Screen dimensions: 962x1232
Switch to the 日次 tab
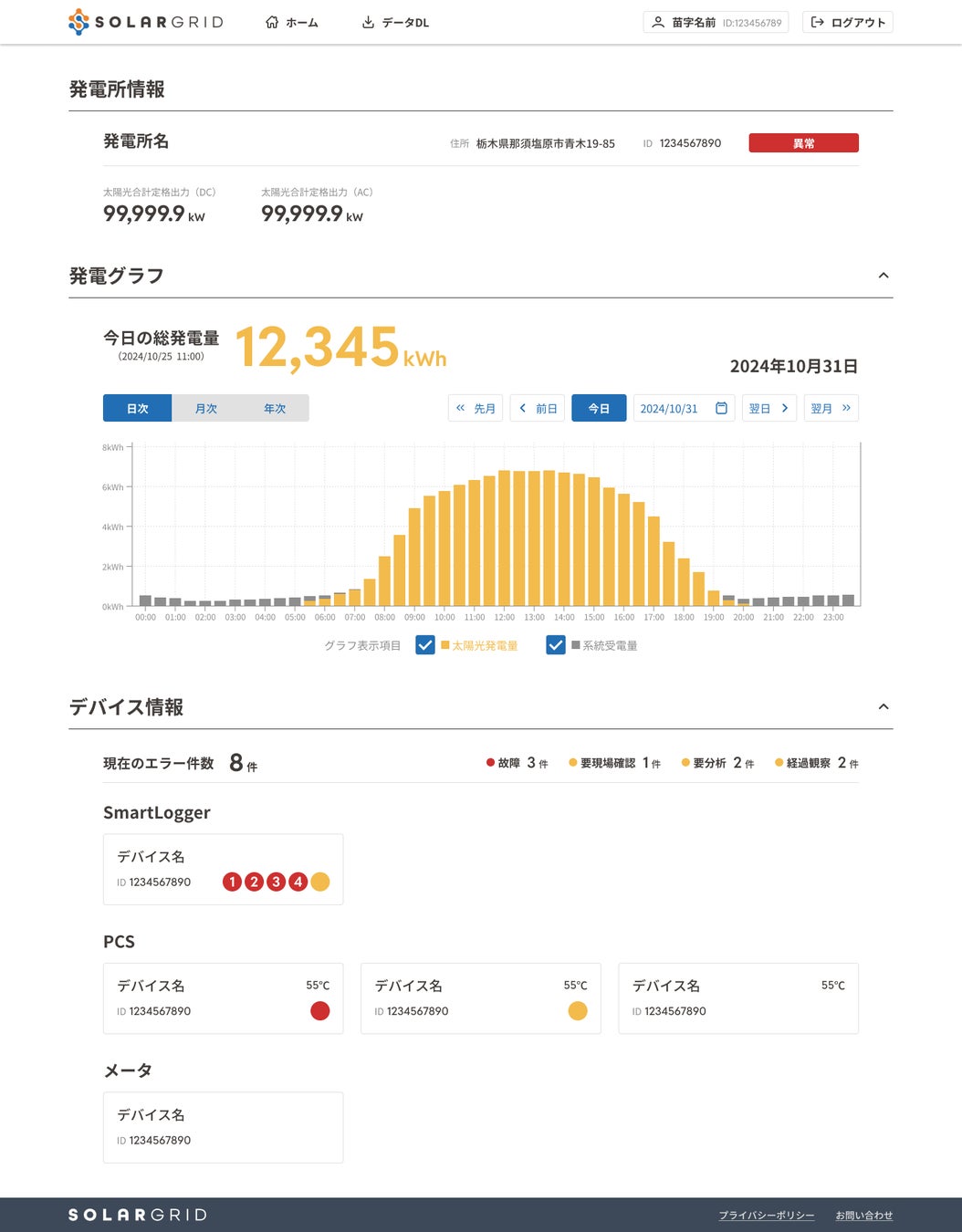point(138,409)
